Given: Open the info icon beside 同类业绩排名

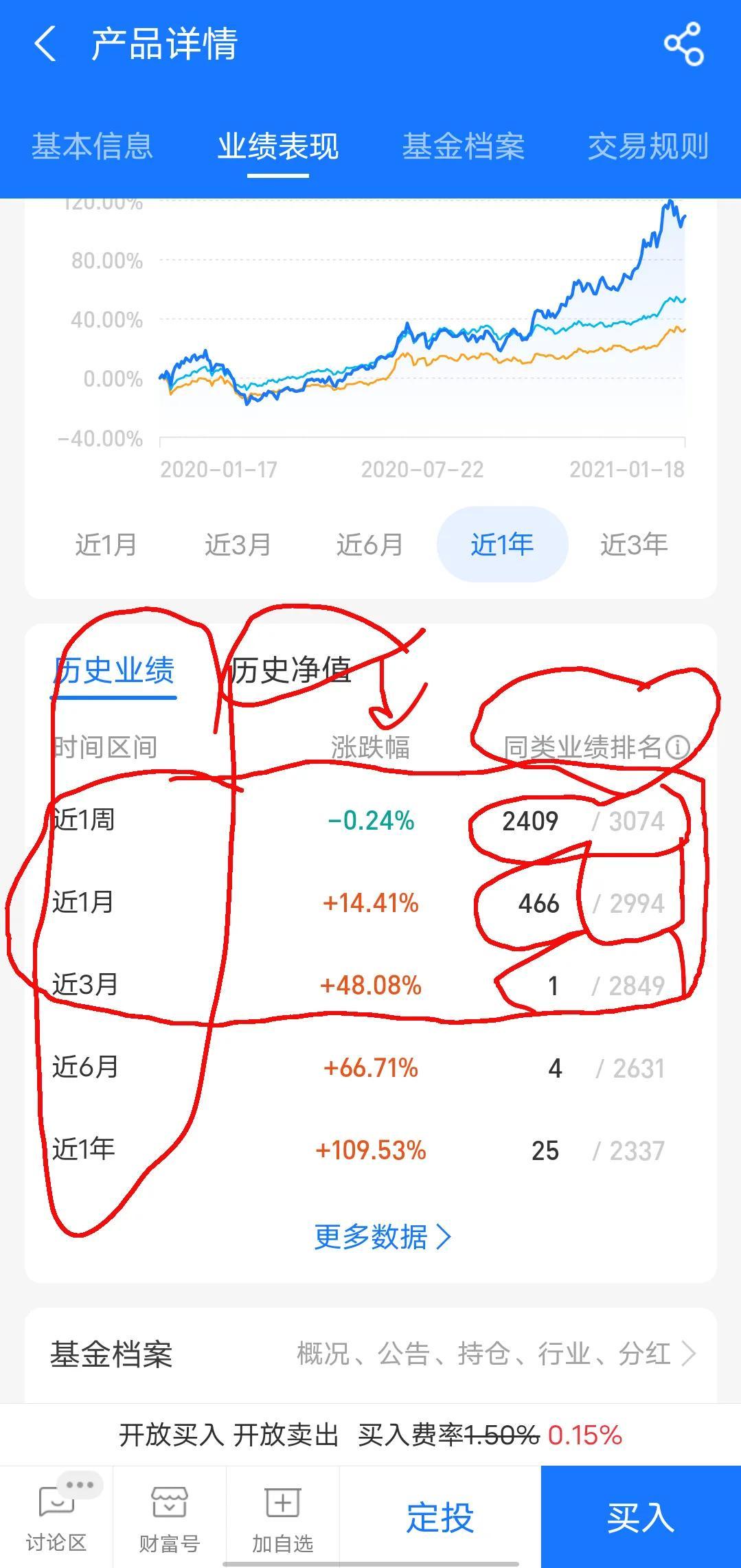Looking at the screenshot, I should (x=678, y=747).
